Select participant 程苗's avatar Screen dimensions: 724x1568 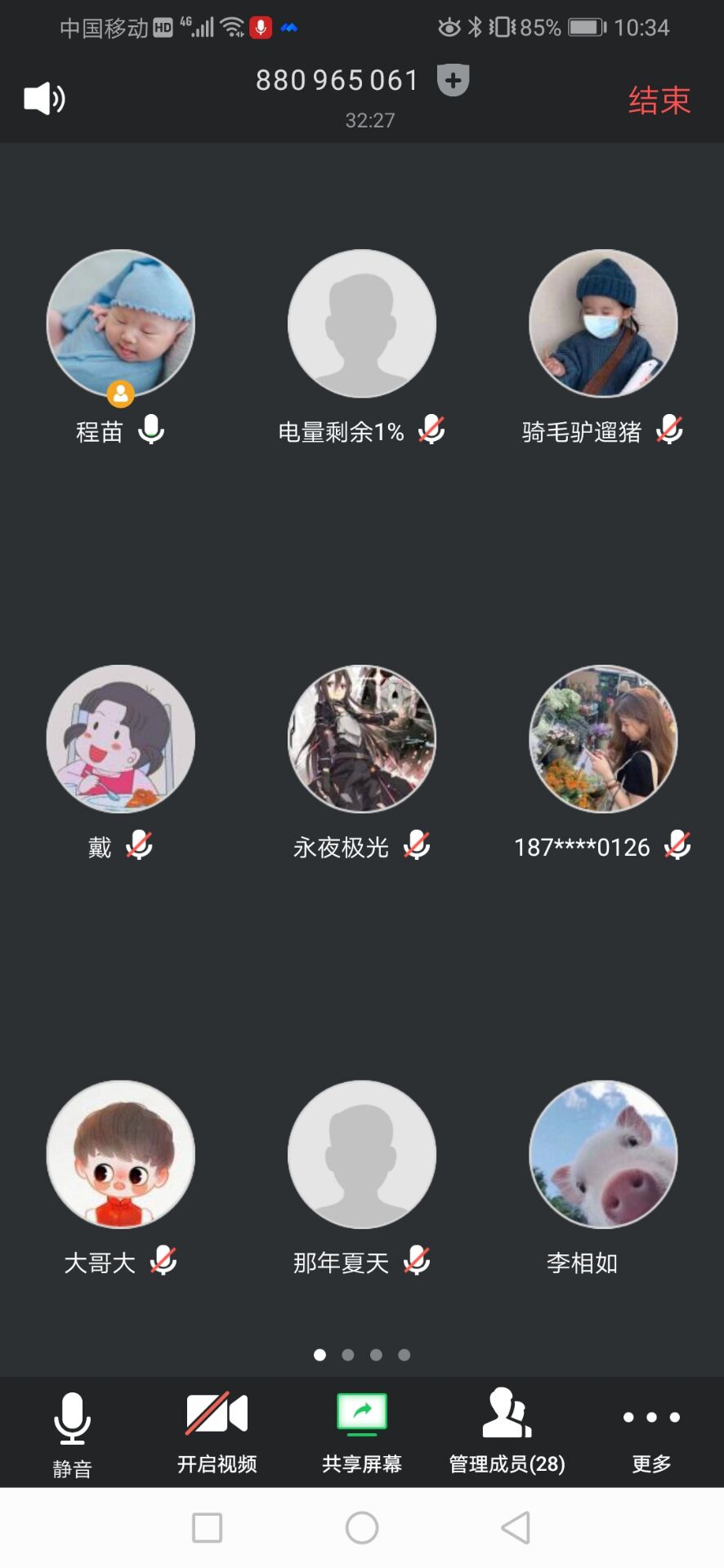[x=121, y=323]
